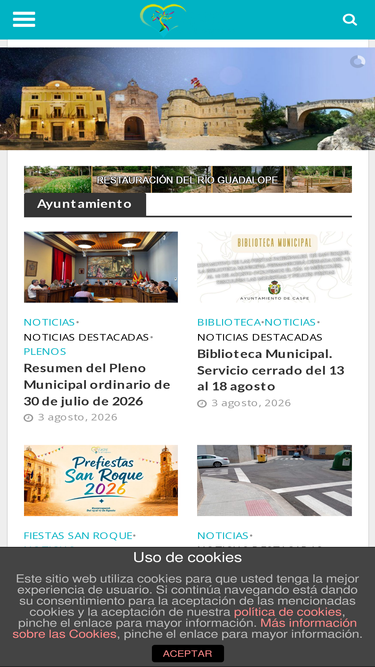Open the Prefiestas San Roque 2026 image
This screenshot has height=667, width=375.
point(101,481)
